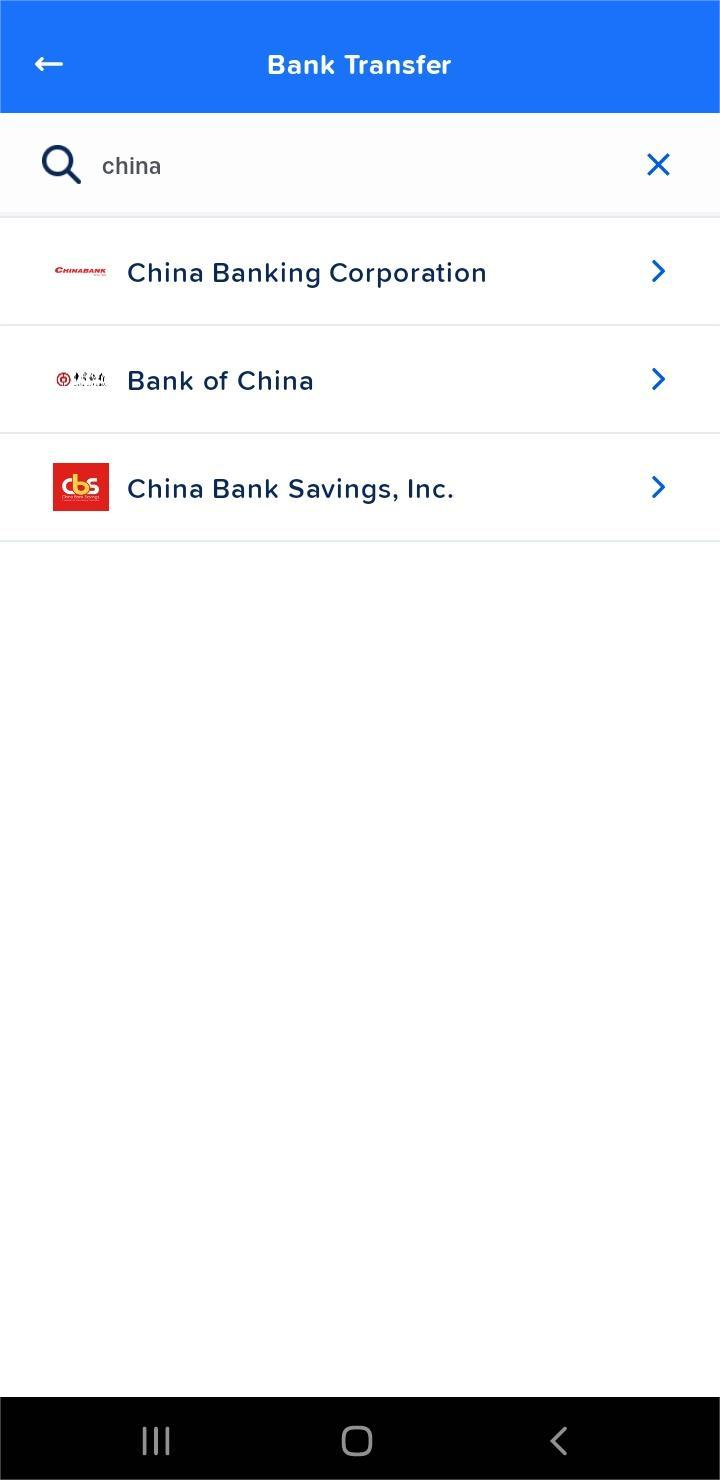Choose Bank of China
This screenshot has height=1480, width=720.
pos(360,380)
